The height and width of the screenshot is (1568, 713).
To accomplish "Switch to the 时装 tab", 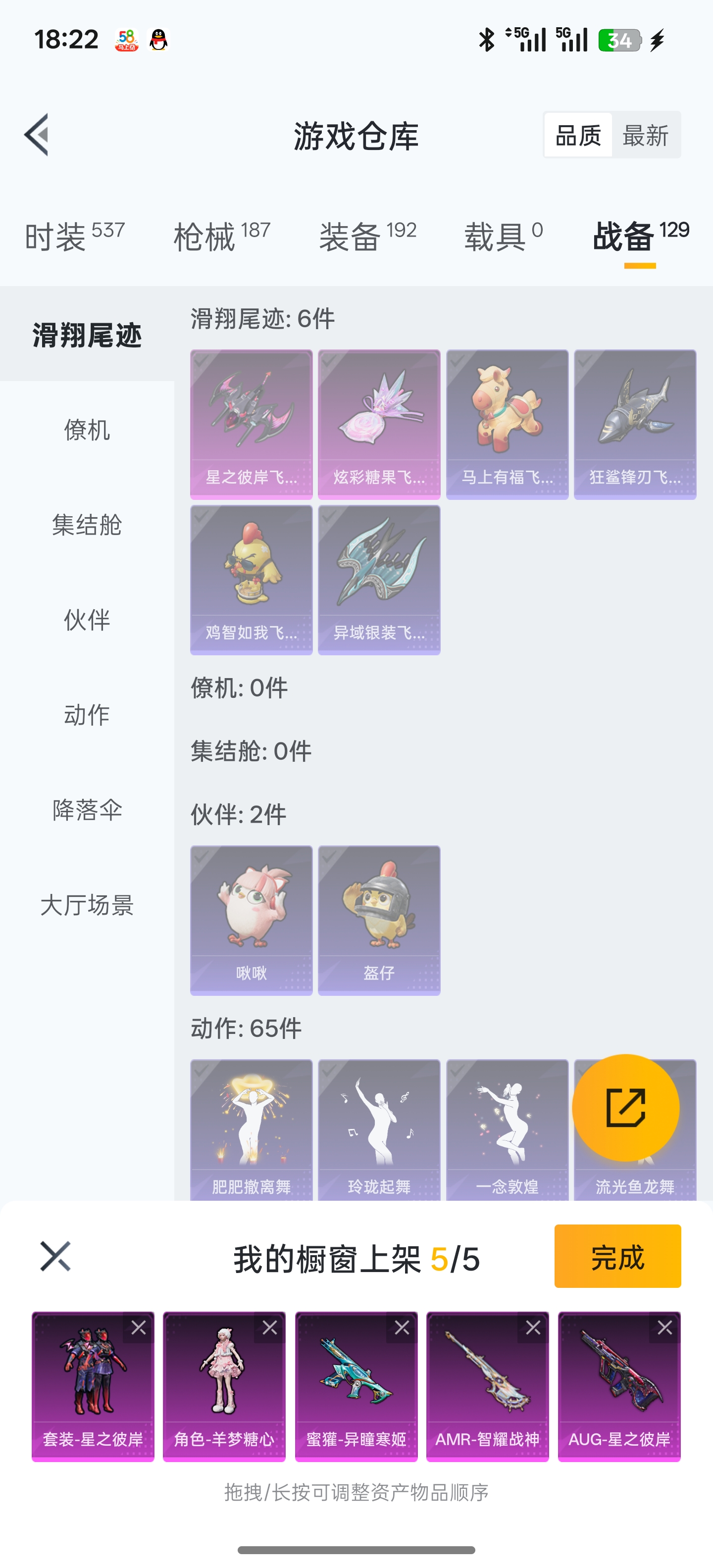I will click(74, 236).
